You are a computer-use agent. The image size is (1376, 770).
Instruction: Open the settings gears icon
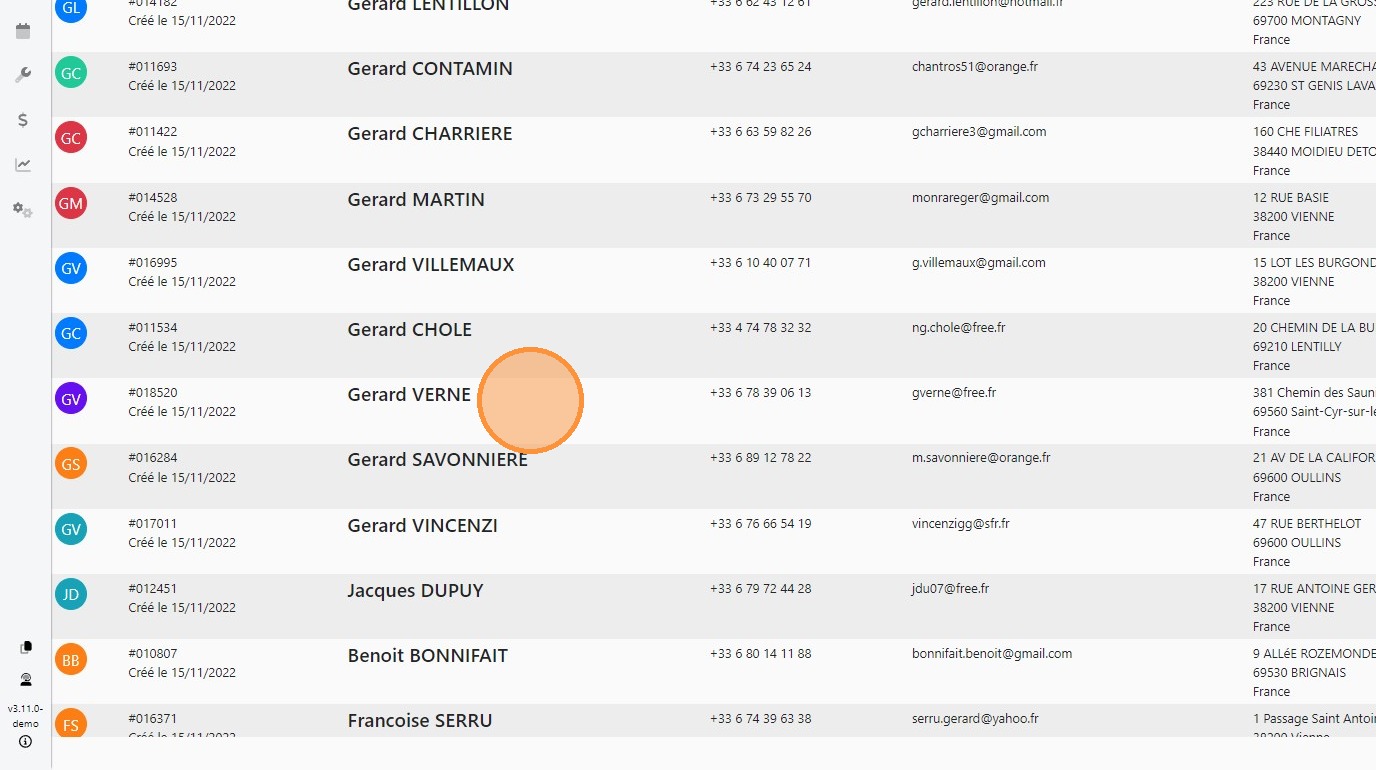(23, 210)
